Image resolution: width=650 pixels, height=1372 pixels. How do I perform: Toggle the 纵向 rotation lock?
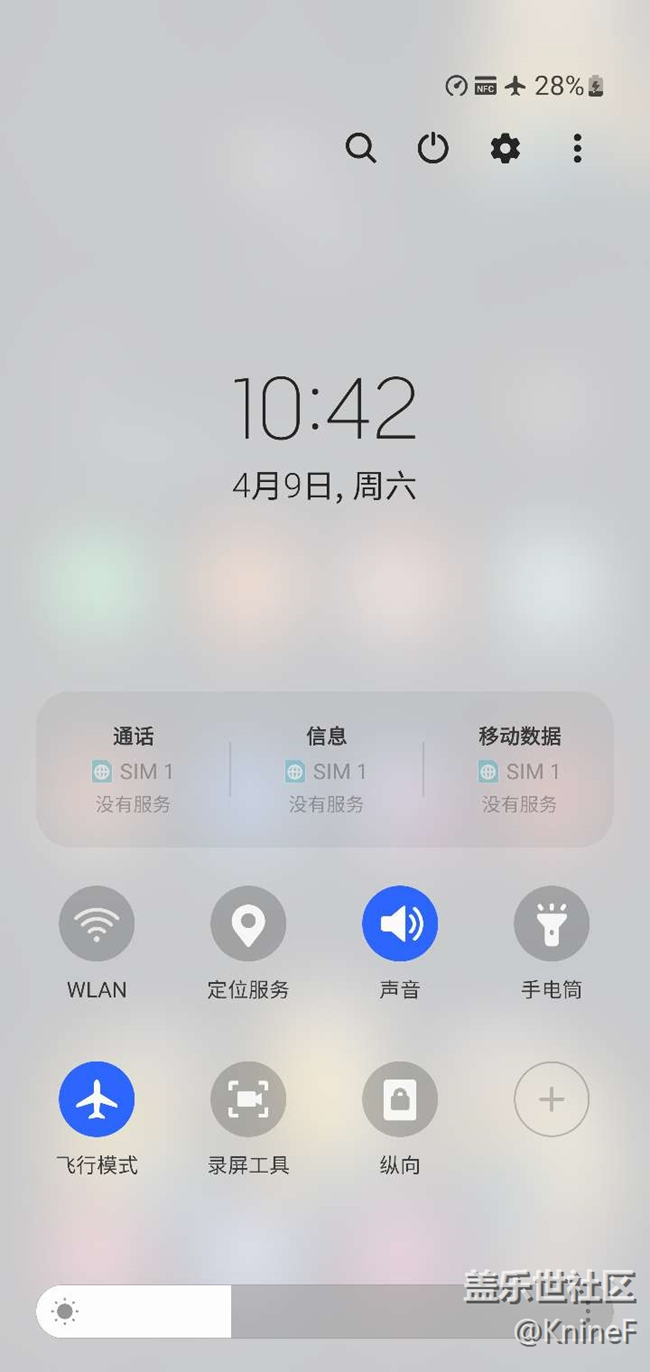click(400, 1099)
